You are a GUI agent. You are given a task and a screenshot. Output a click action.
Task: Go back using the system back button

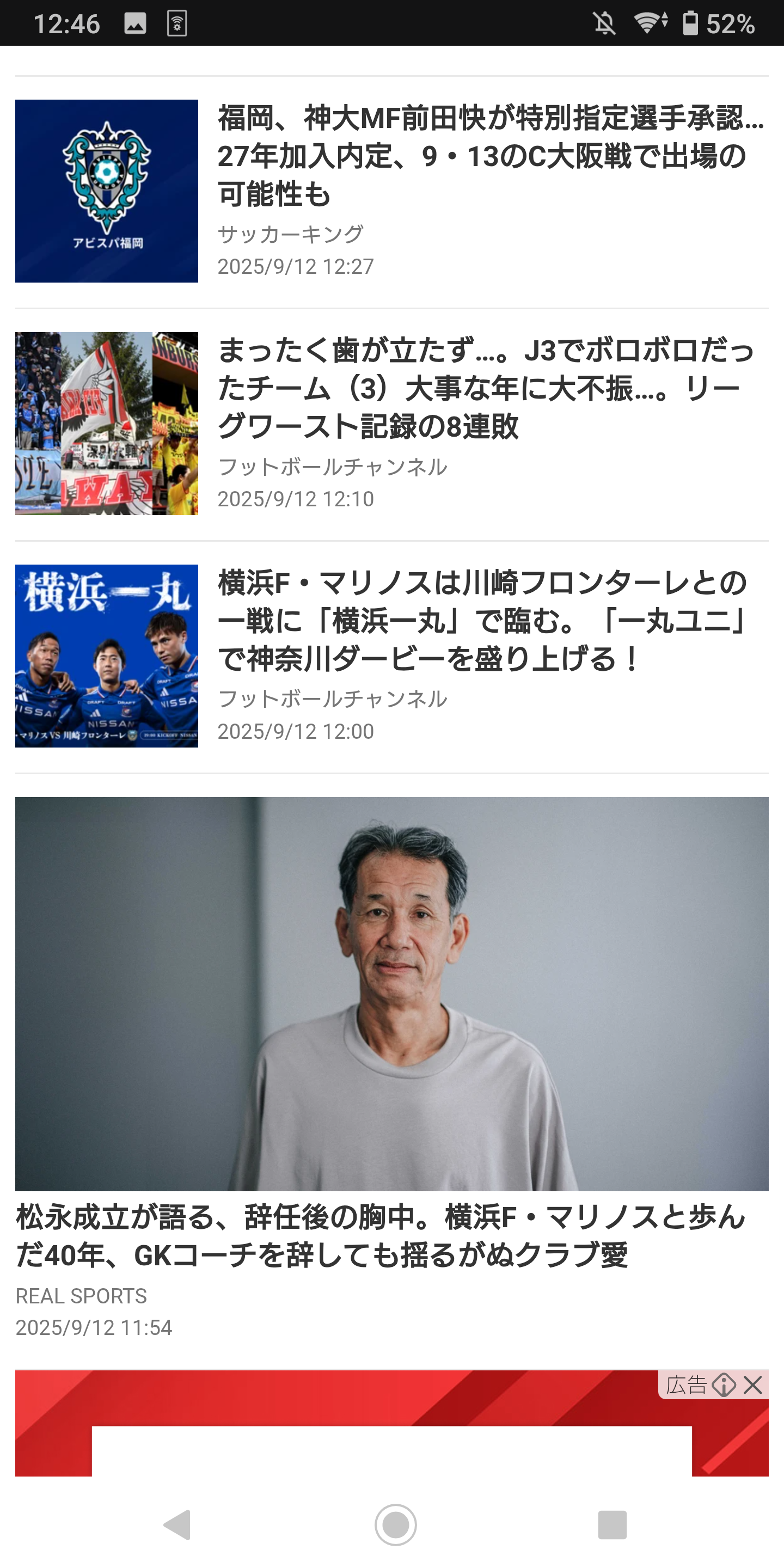177,1525
